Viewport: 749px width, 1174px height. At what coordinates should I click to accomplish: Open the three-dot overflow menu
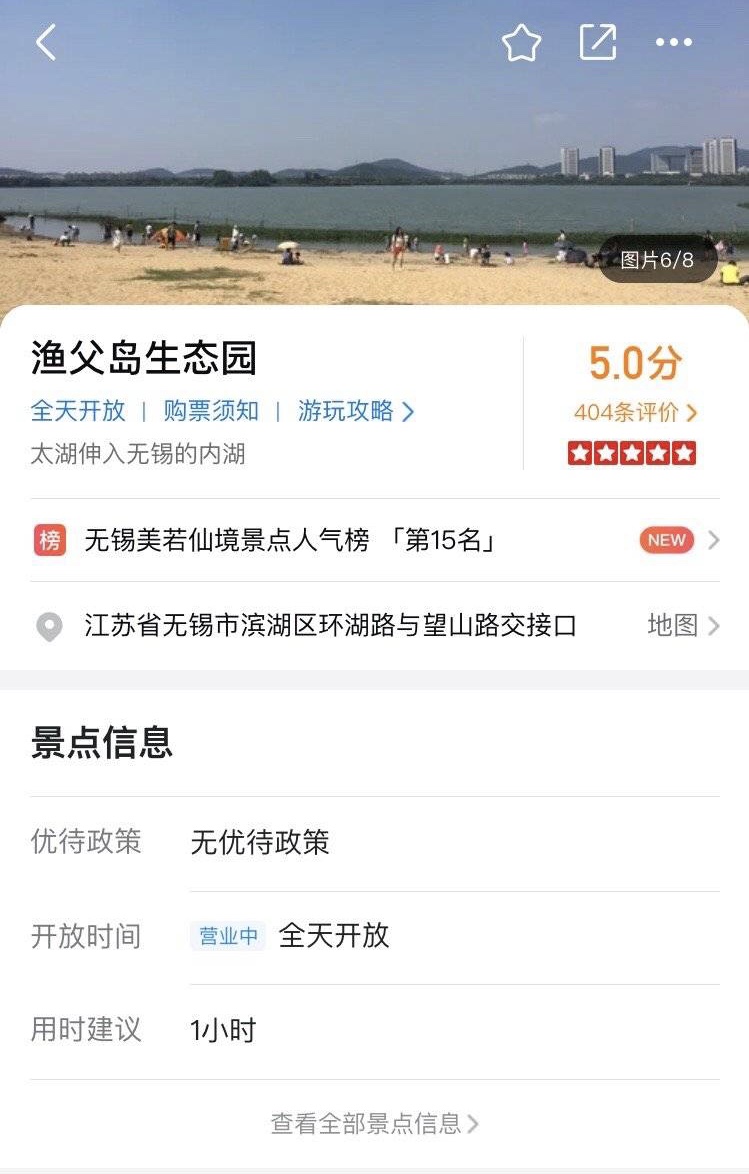point(673,42)
